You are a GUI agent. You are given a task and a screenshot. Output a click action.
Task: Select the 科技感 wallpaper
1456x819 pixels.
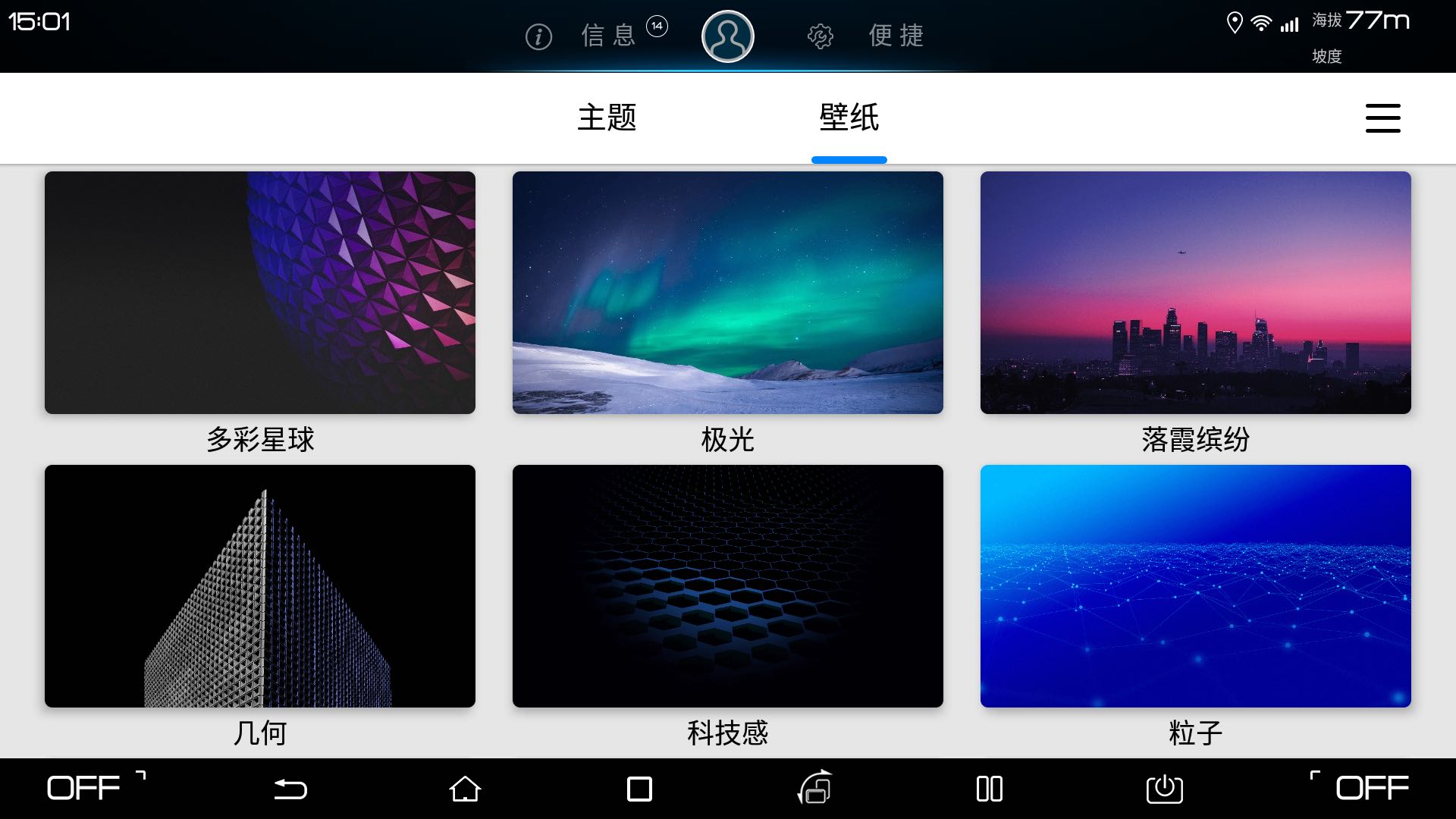point(727,586)
